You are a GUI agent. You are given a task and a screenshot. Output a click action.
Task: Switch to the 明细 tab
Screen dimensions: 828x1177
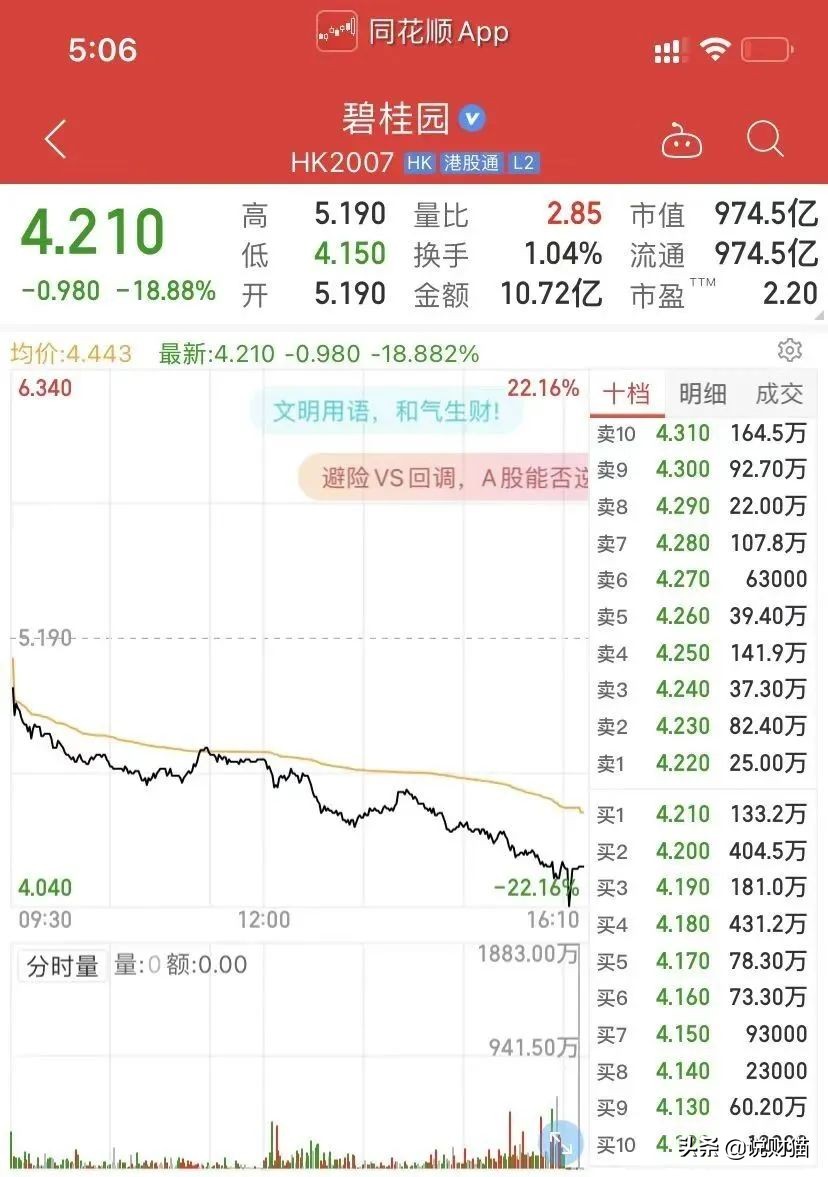[703, 393]
